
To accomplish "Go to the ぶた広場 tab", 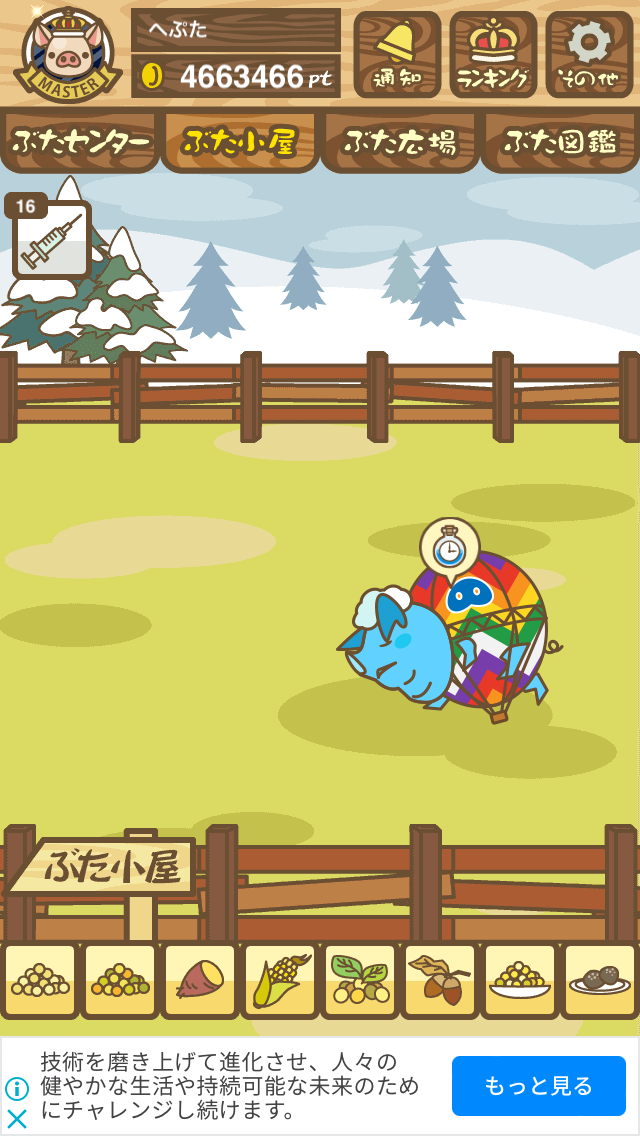I will [400, 141].
